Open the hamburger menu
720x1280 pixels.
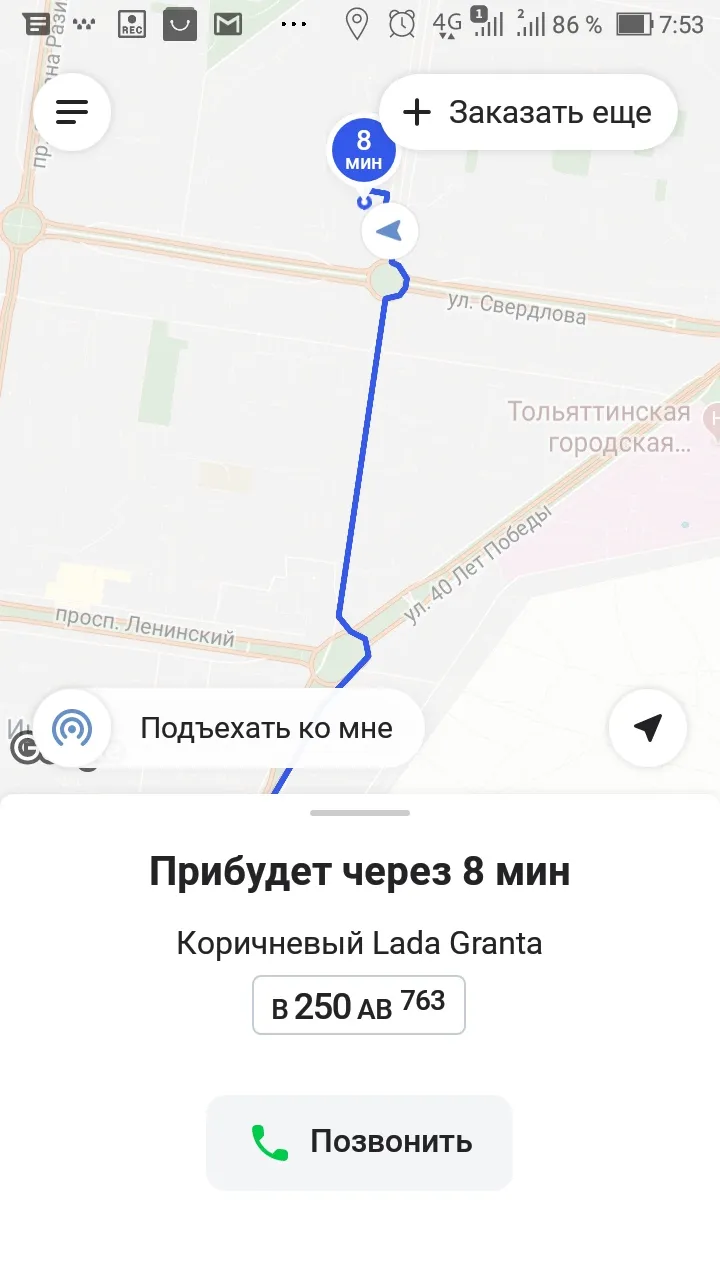(x=72, y=112)
